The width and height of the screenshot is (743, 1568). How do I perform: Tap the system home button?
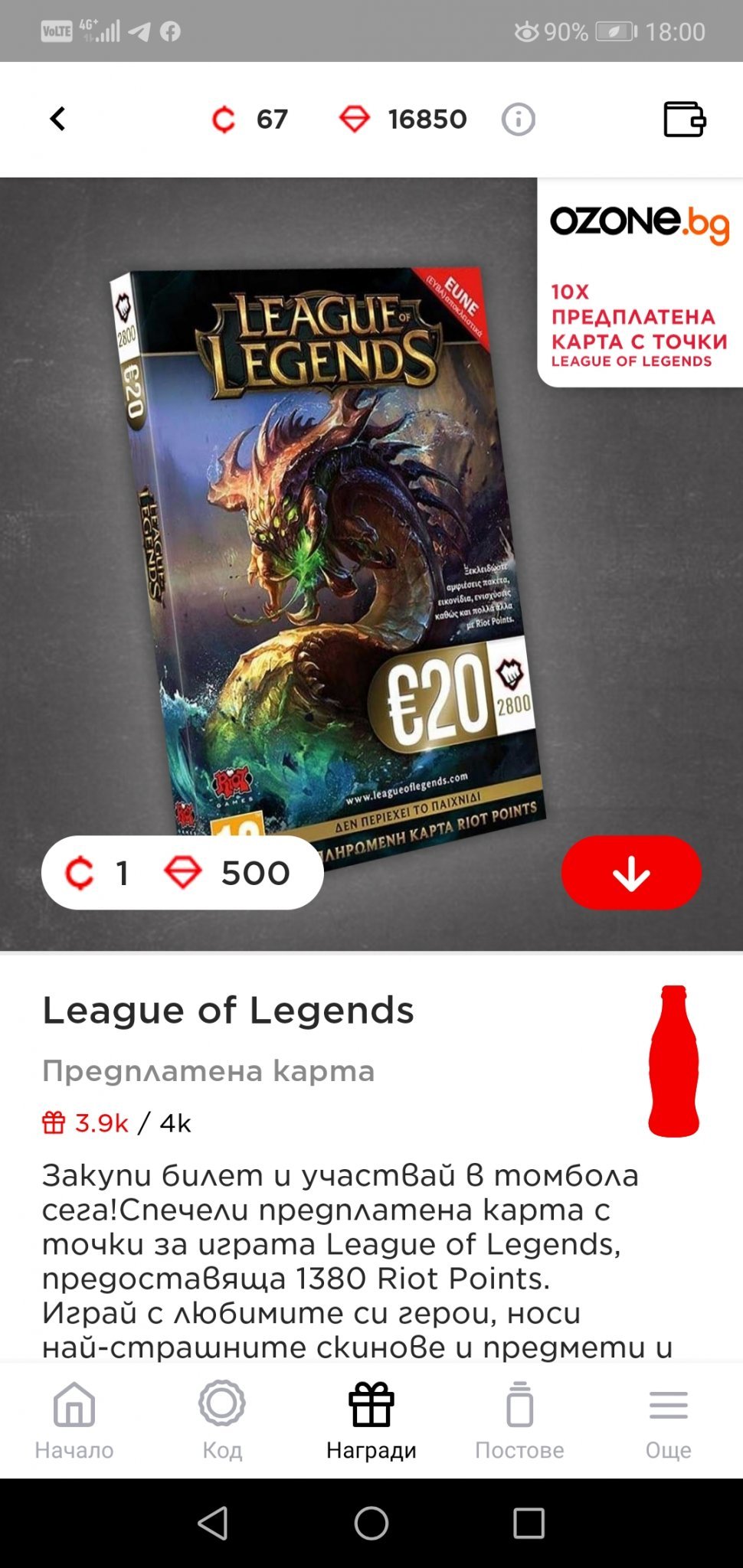(371, 1524)
